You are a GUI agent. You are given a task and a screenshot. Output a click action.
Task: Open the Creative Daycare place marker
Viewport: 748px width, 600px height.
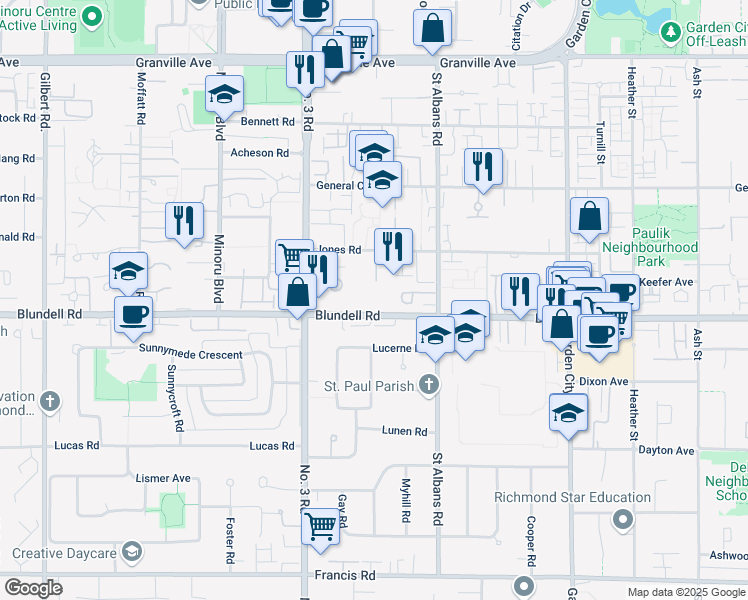[x=131, y=552]
